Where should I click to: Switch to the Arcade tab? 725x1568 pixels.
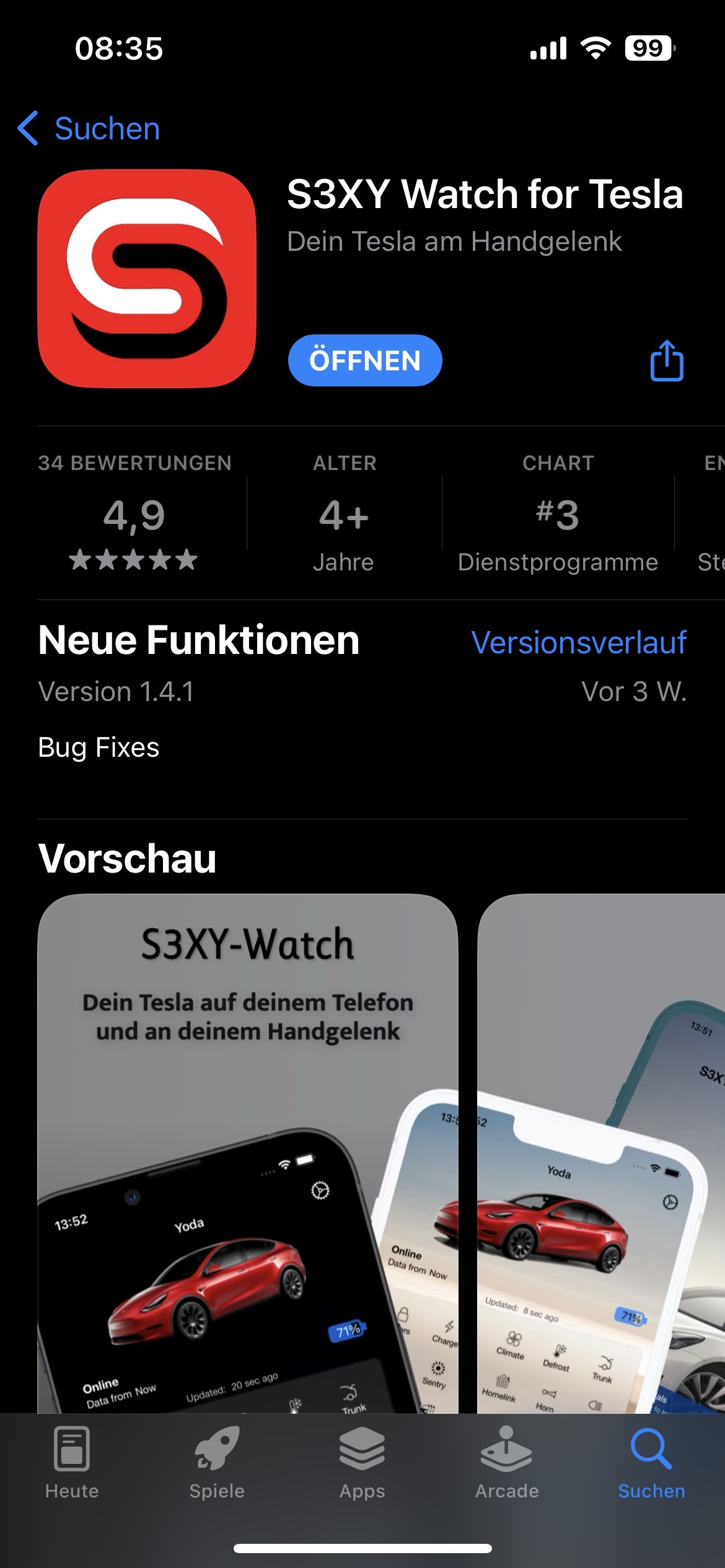tap(507, 1463)
